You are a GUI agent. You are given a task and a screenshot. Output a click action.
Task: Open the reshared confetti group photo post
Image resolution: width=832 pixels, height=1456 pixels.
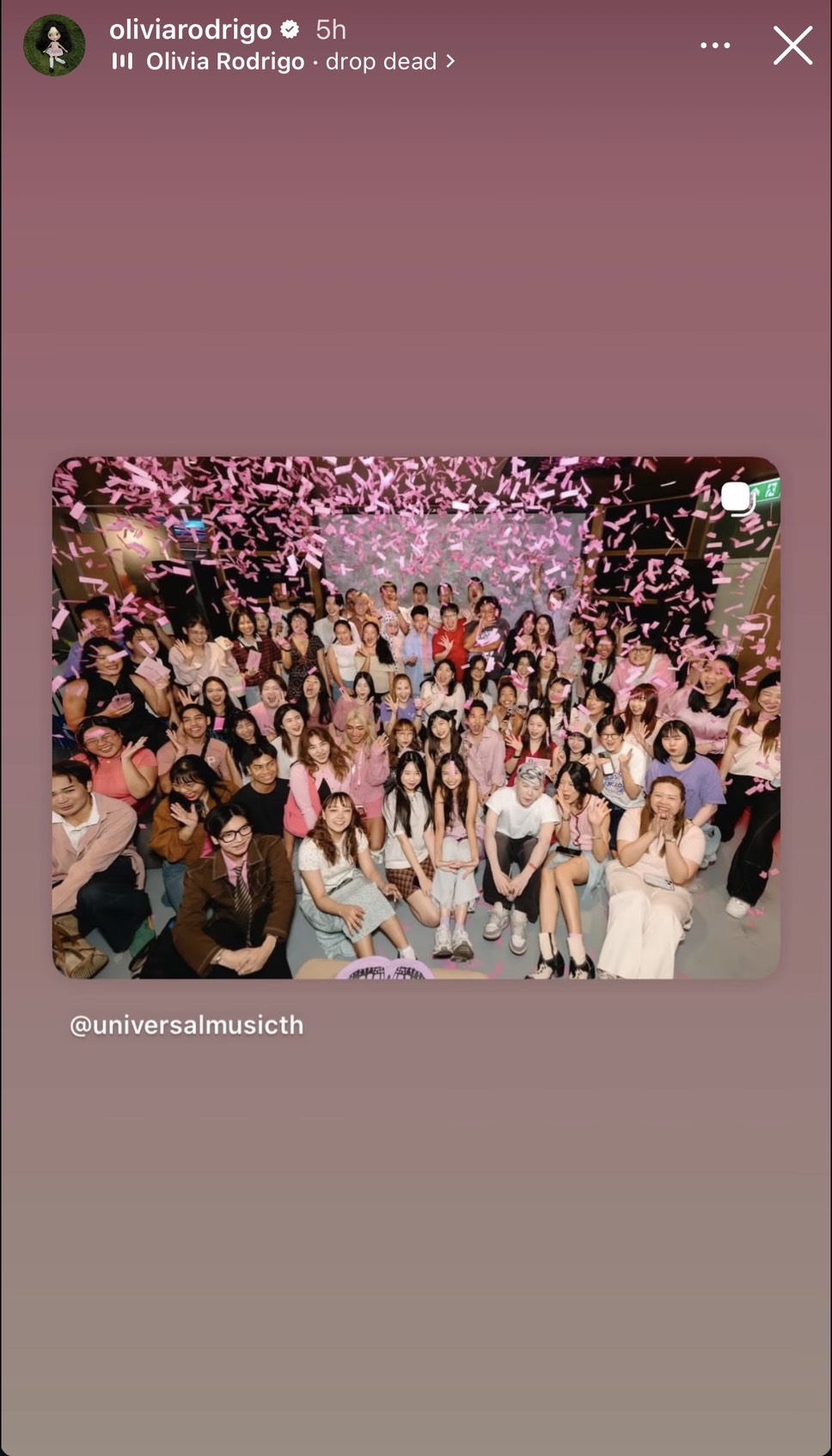point(416,718)
